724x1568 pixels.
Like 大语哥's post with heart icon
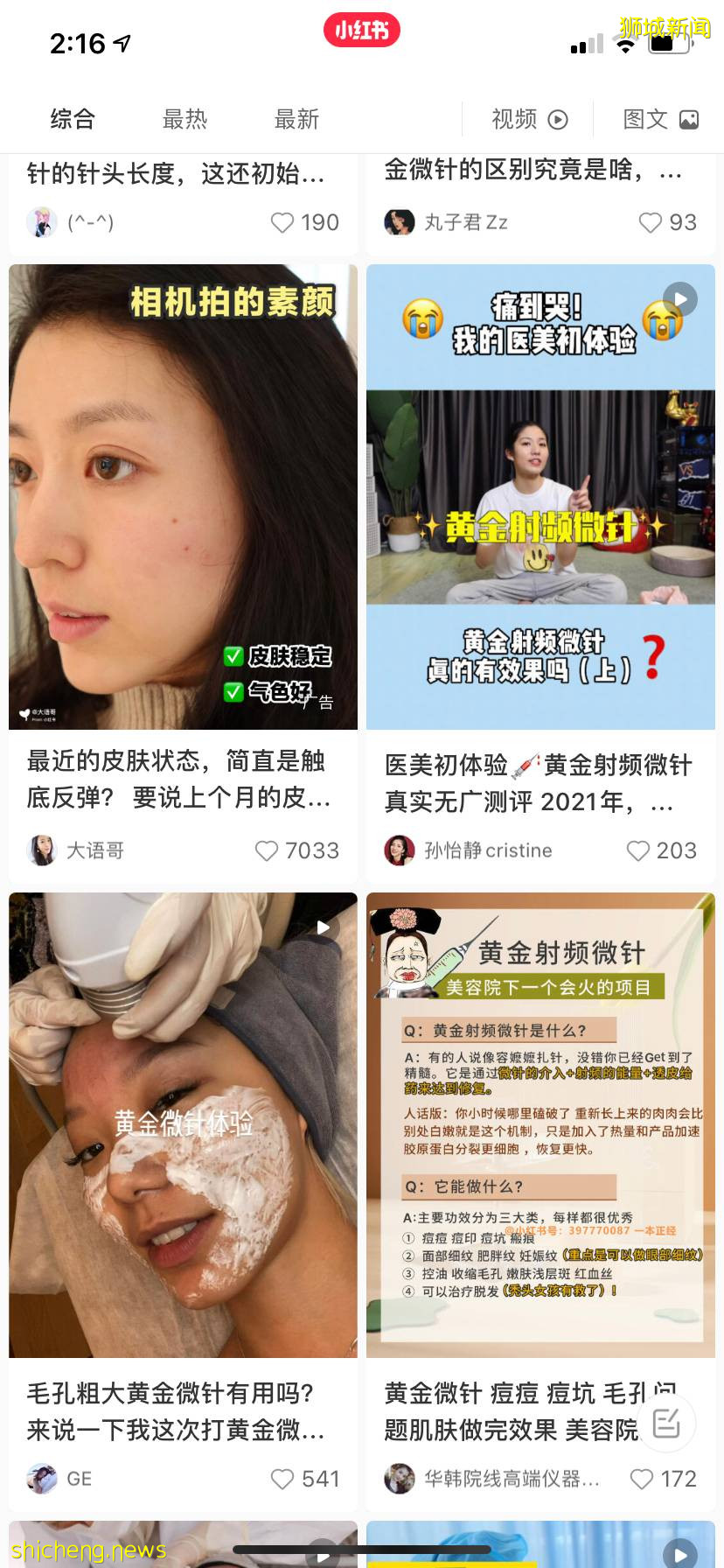265,850
